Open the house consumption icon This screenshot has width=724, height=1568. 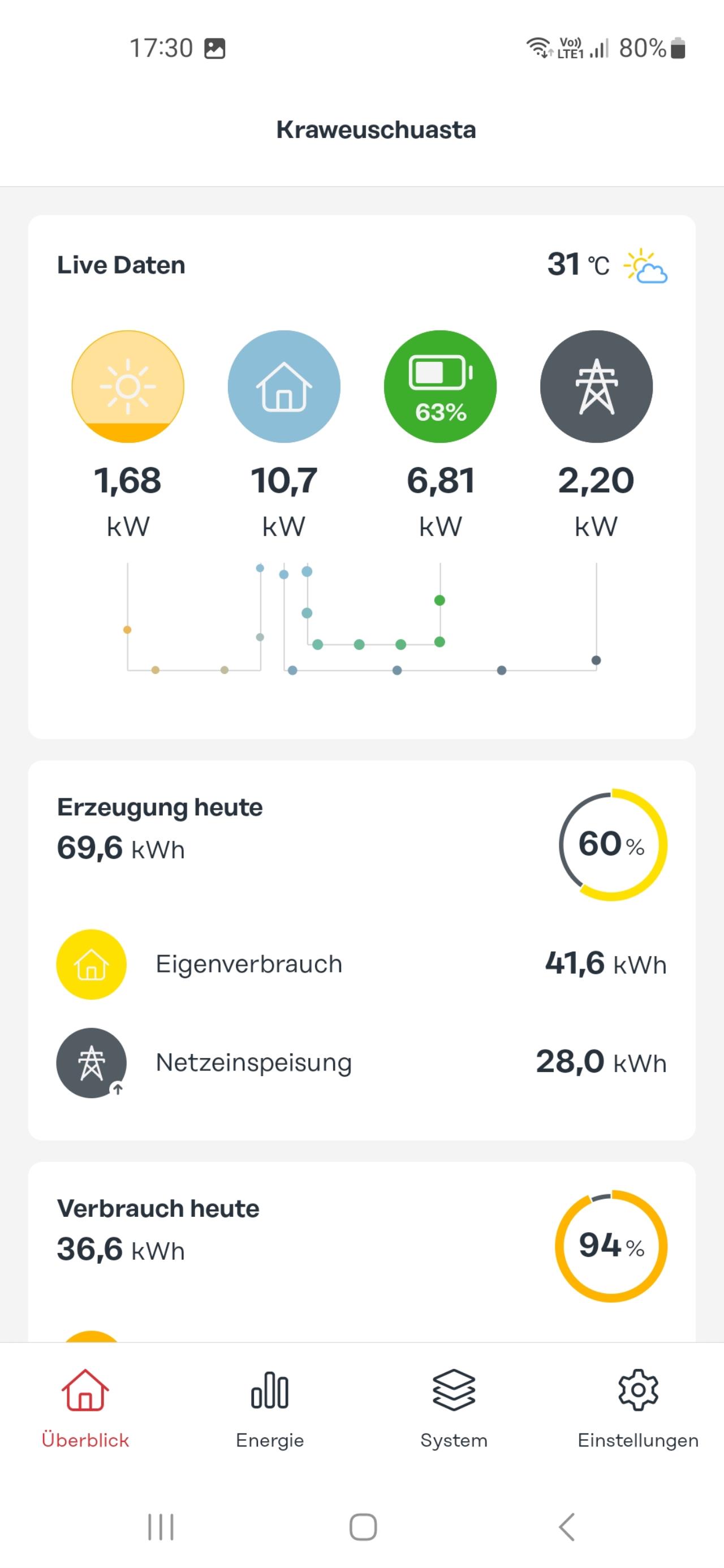(x=284, y=387)
